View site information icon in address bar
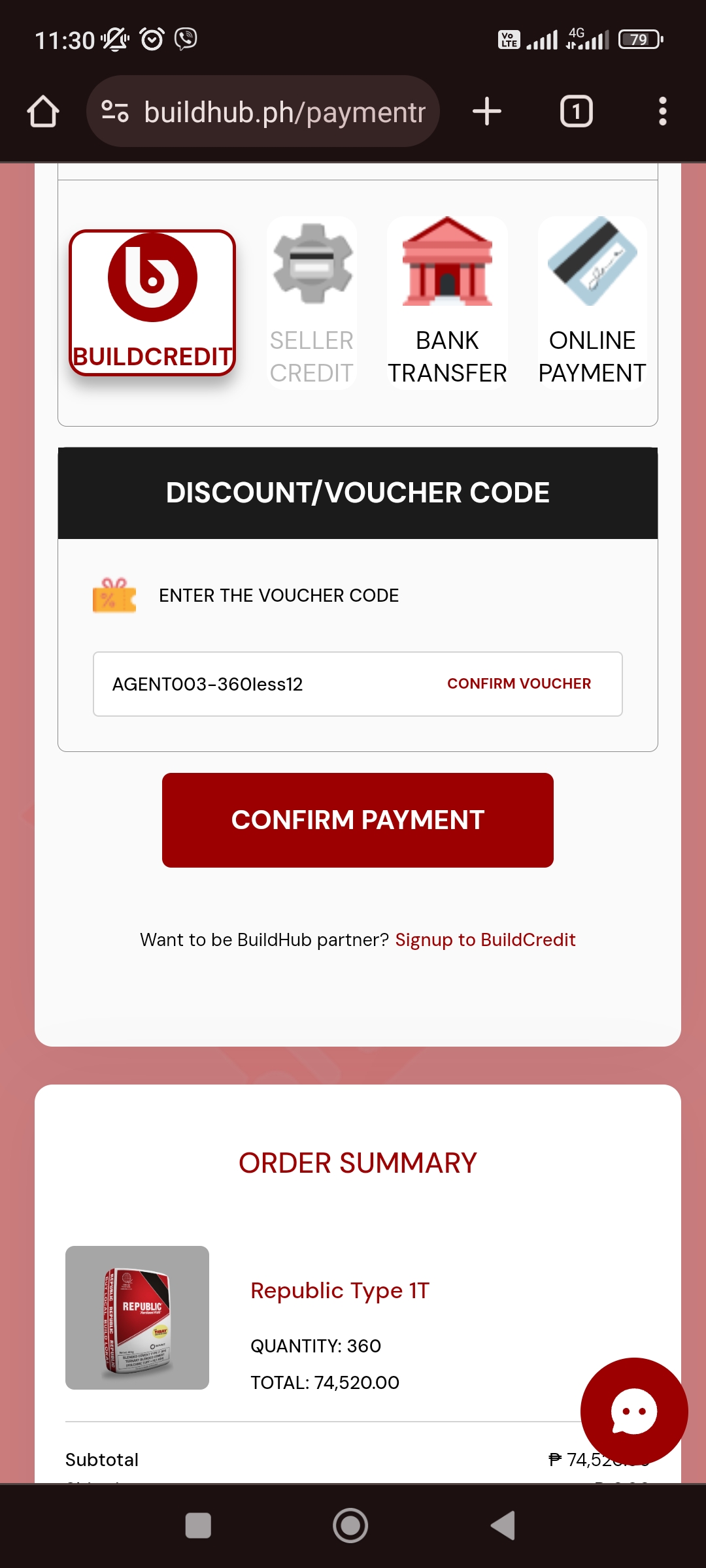The image size is (706, 1568). 115,112
